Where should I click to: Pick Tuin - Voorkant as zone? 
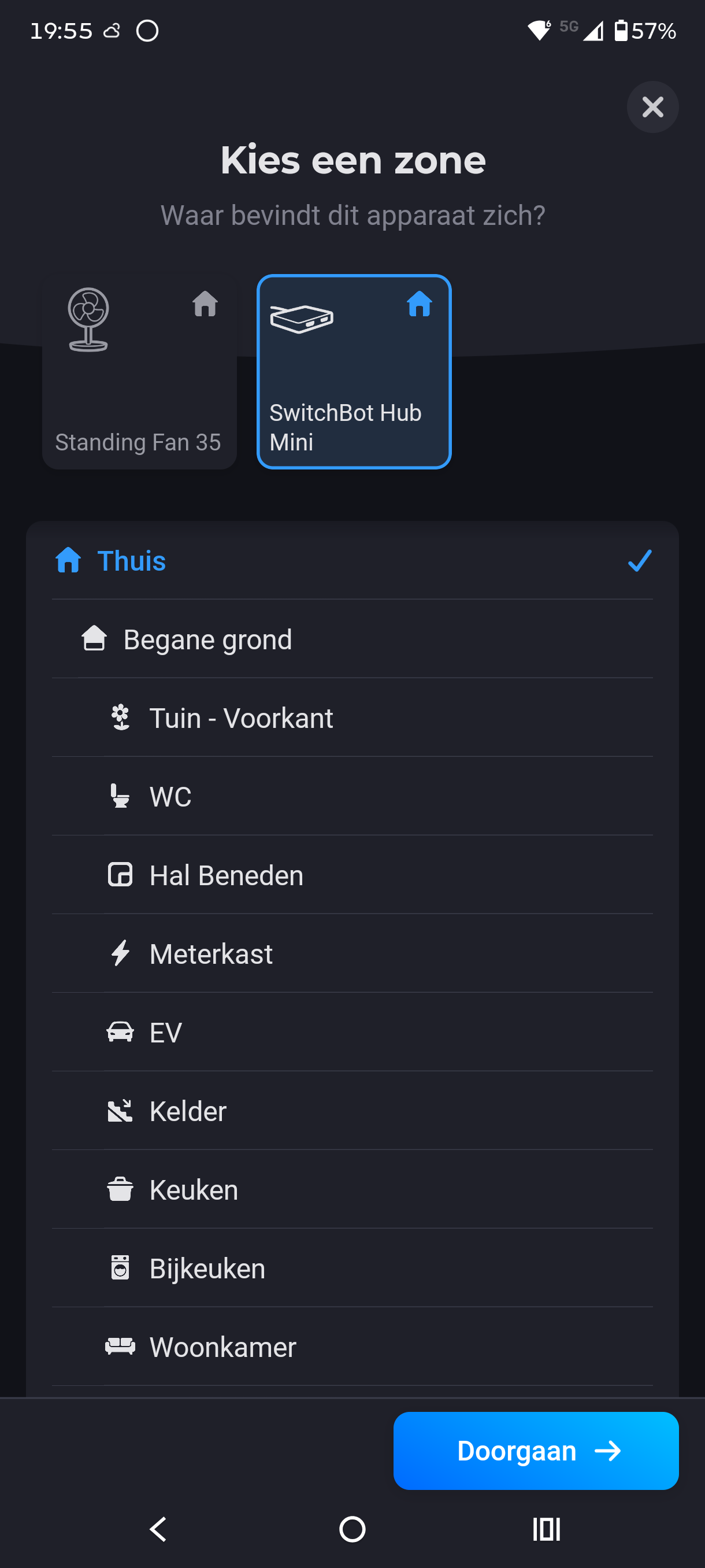pyautogui.click(x=352, y=718)
